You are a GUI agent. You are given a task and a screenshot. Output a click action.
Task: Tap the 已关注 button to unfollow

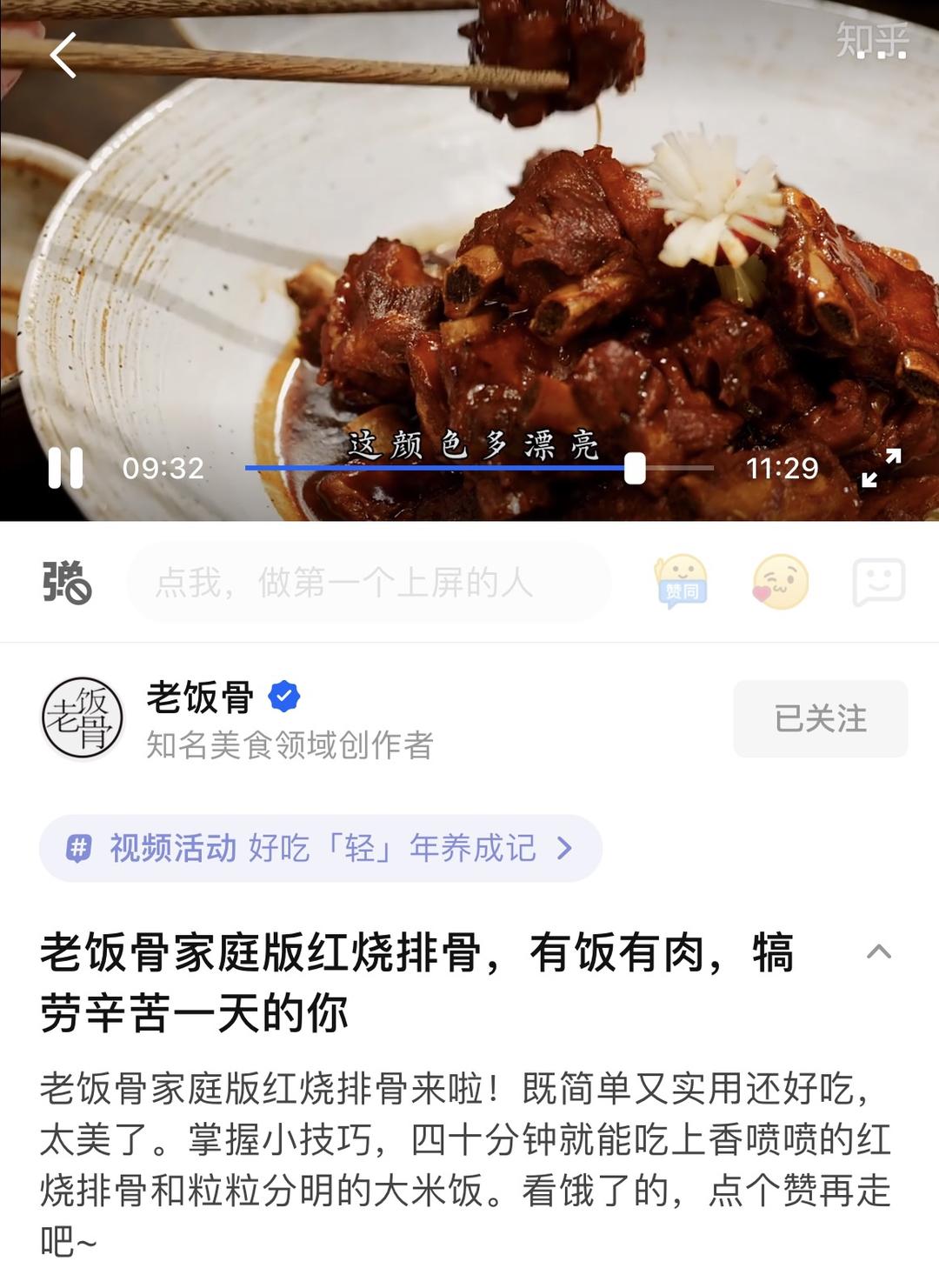click(x=820, y=718)
